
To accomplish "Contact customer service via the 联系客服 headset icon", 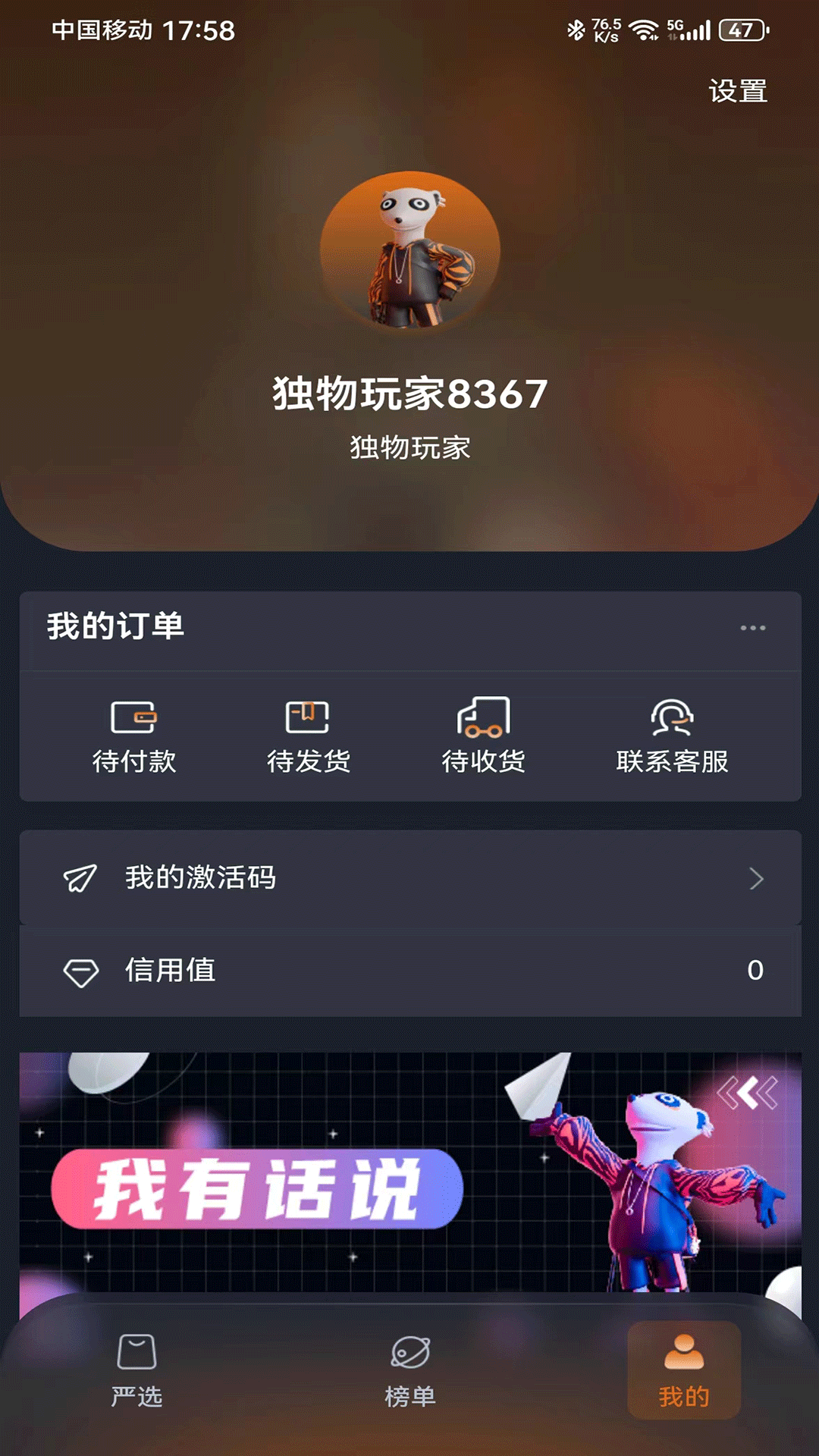I will [670, 715].
